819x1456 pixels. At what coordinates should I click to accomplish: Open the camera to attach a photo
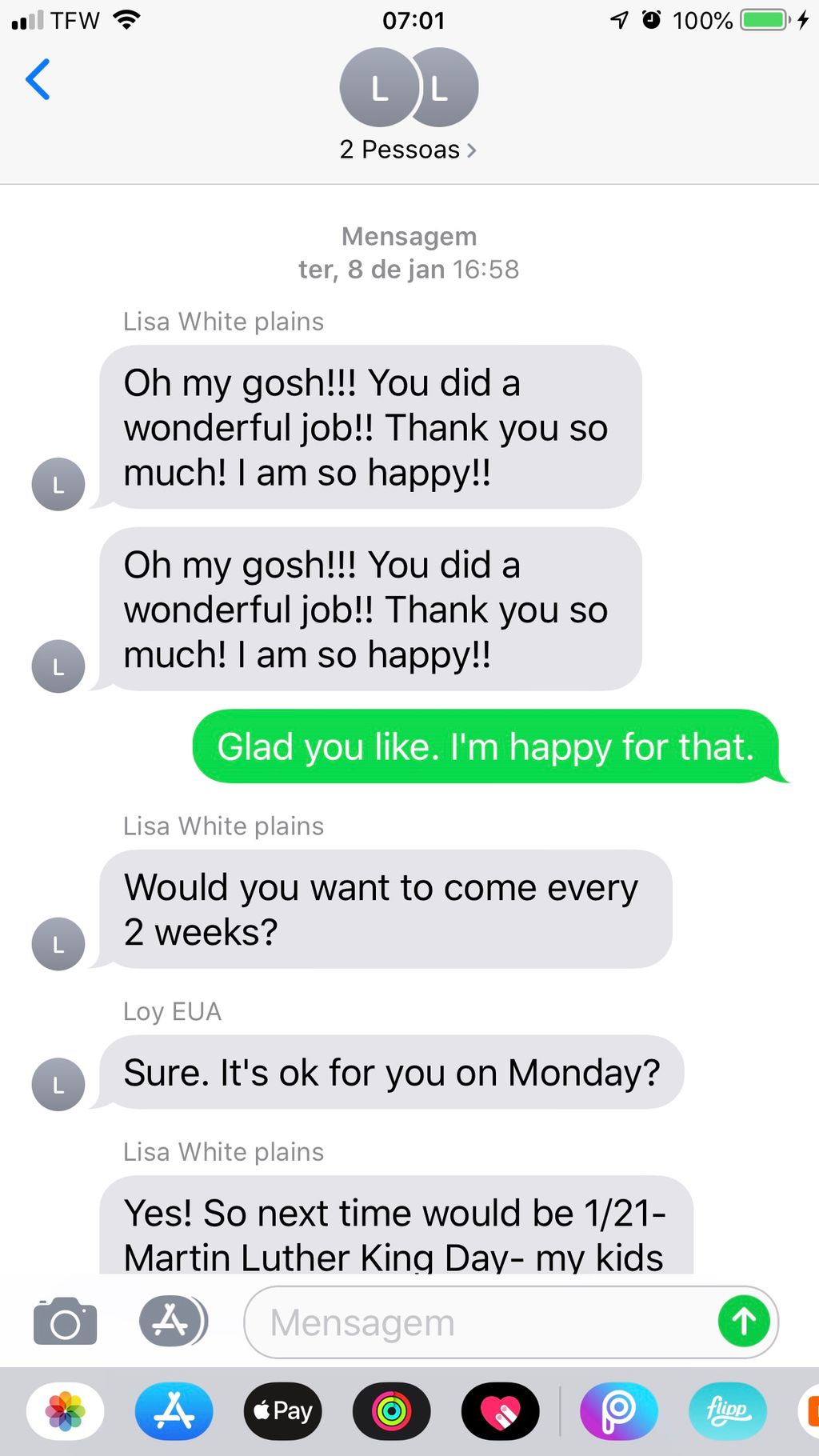pyautogui.click(x=65, y=1322)
